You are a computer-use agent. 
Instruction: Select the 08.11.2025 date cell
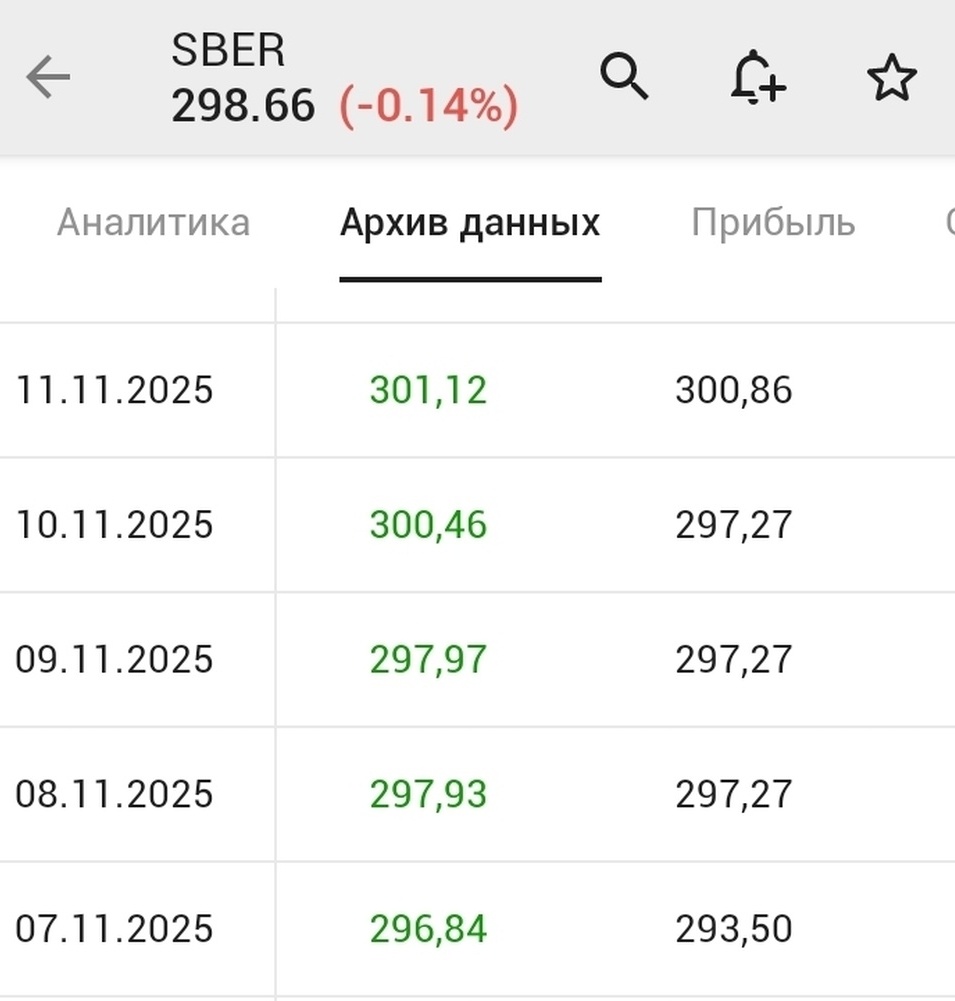(x=115, y=793)
